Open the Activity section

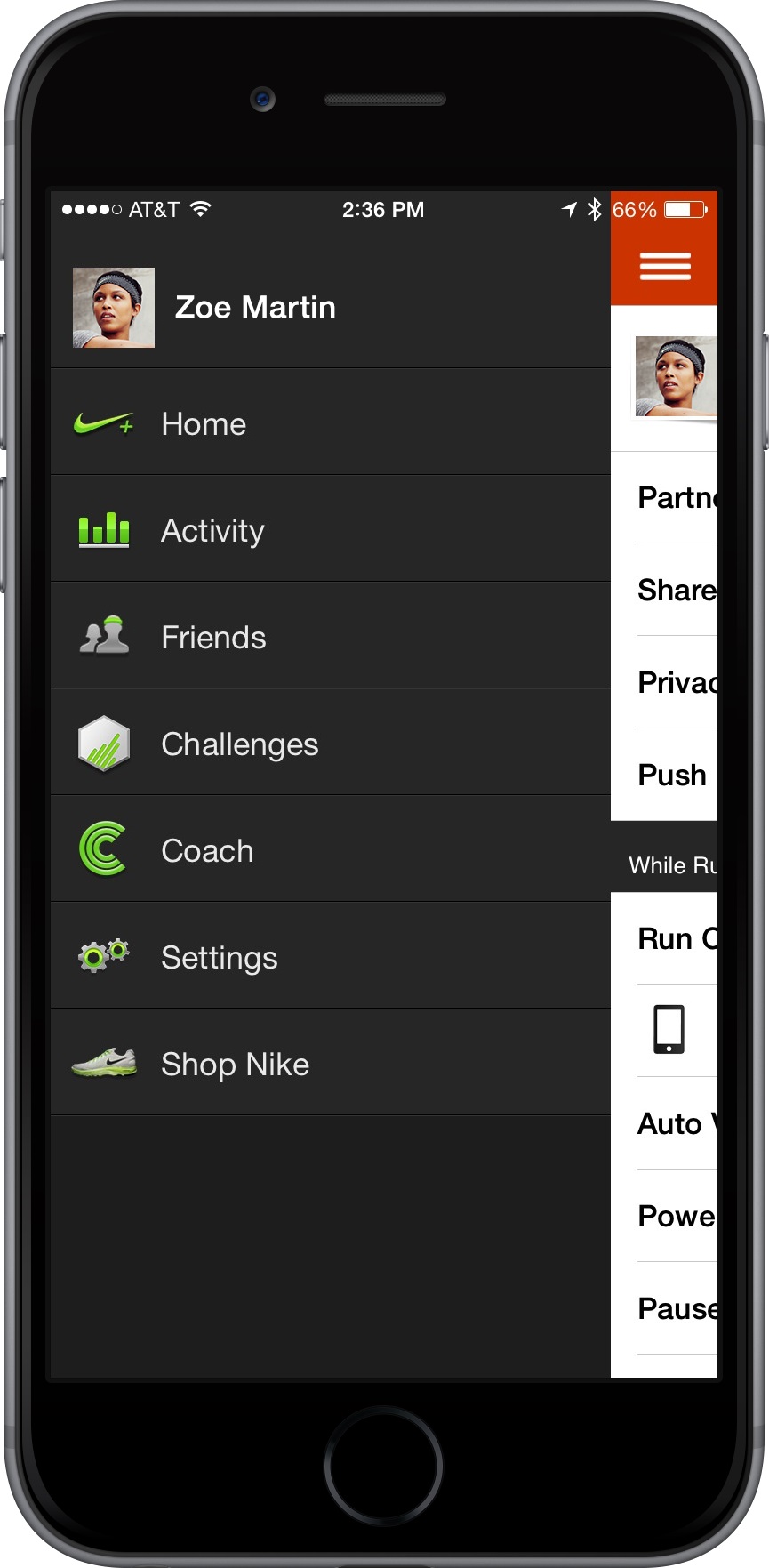[x=331, y=529]
